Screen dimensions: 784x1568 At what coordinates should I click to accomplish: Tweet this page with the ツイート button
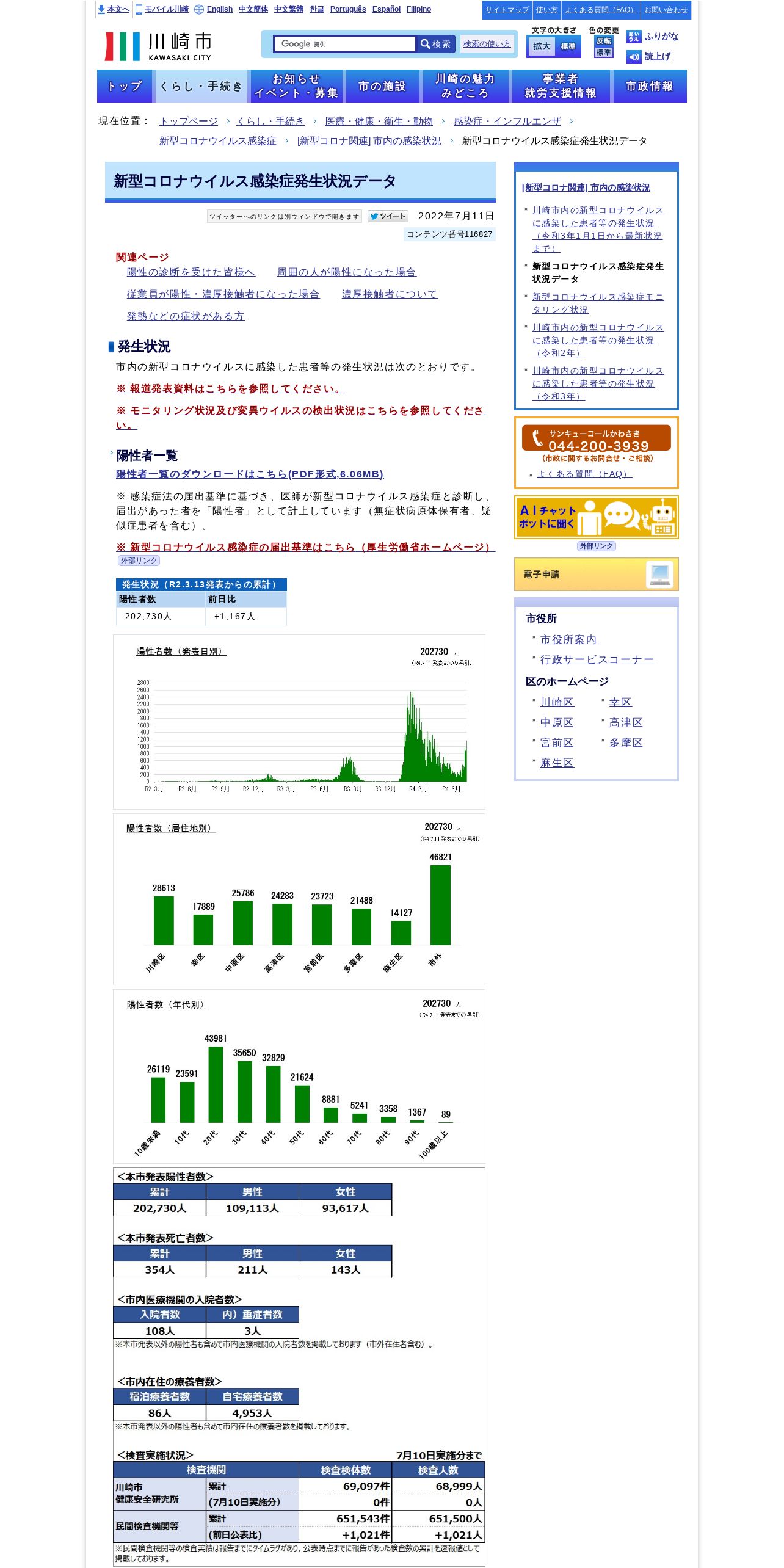pyautogui.click(x=388, y=216)
